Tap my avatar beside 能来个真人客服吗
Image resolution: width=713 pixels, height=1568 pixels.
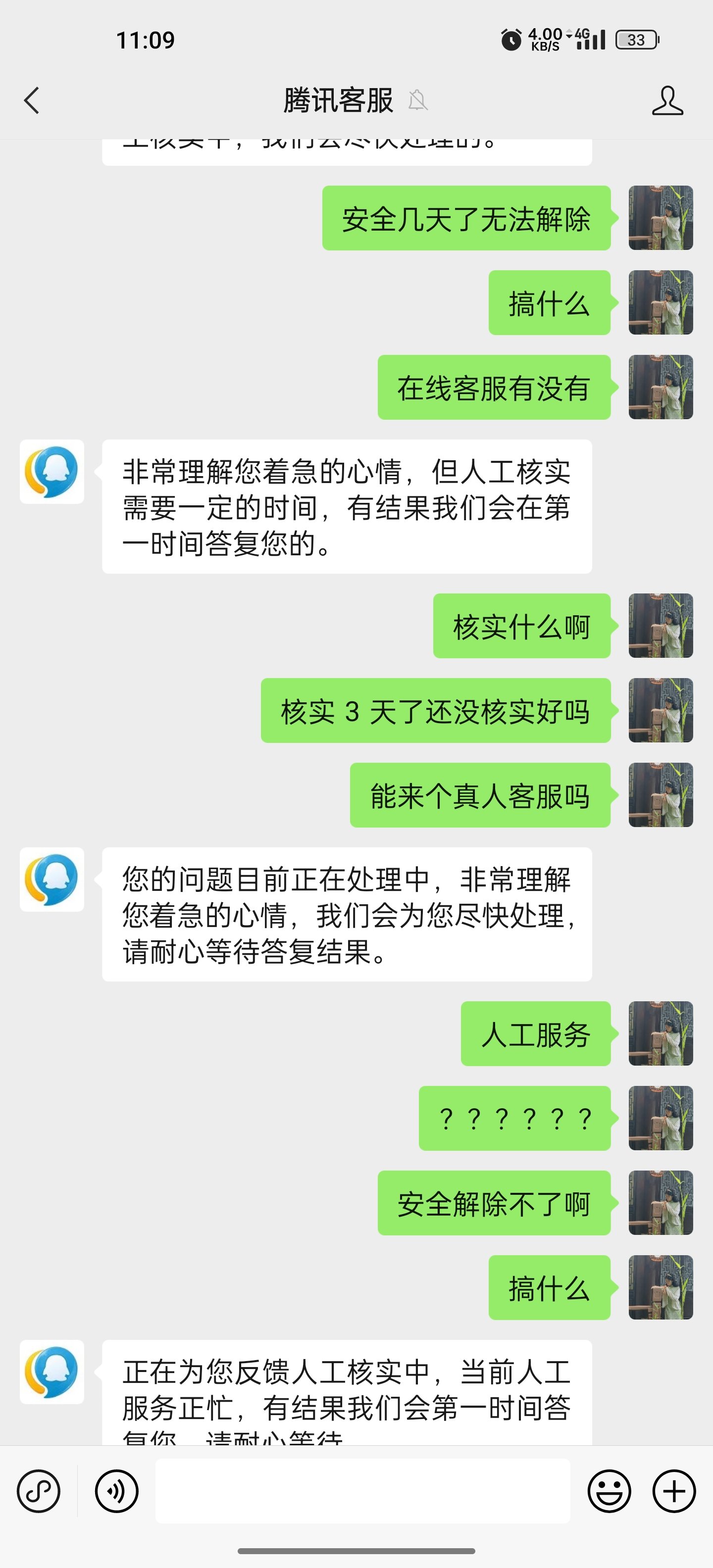click(661, 795)
